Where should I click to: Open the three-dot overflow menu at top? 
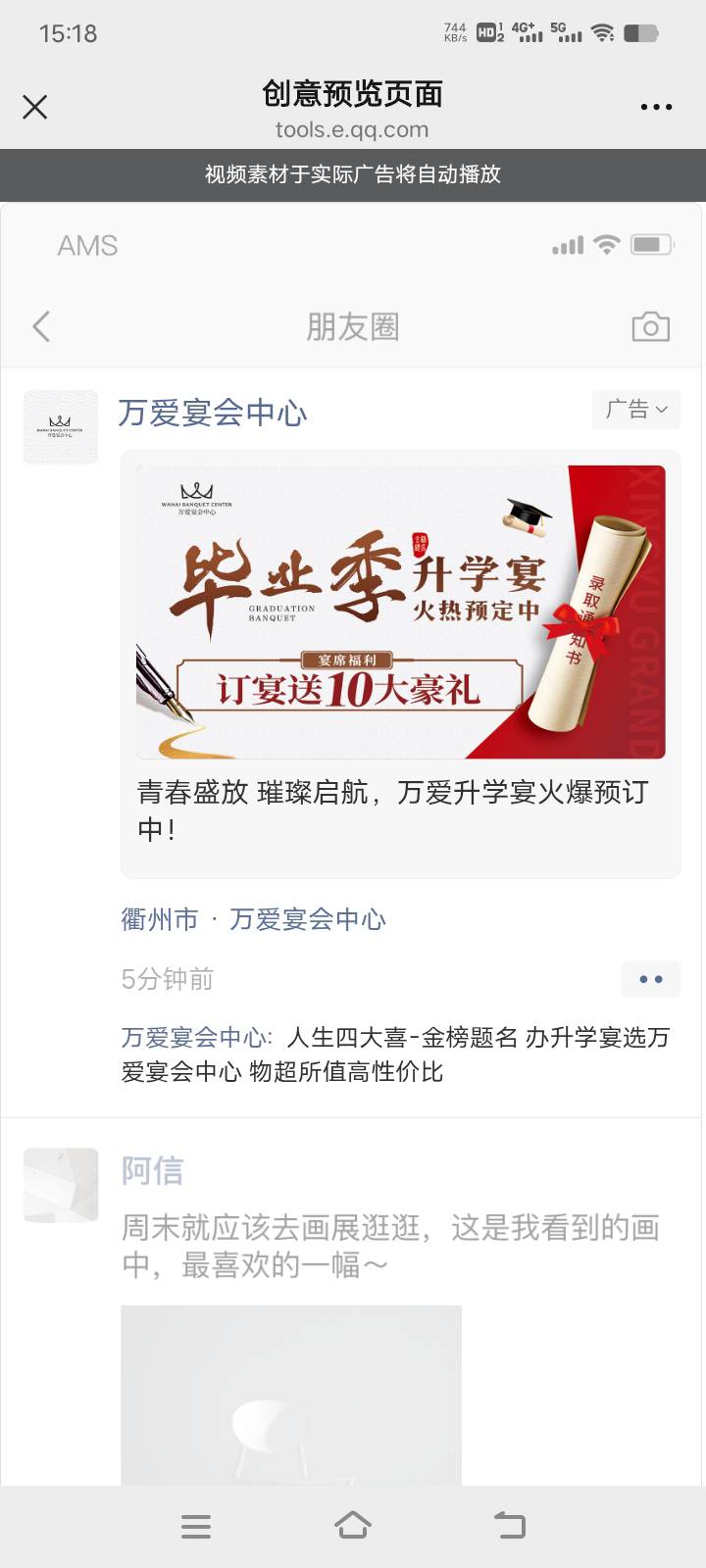click(656, 107)
